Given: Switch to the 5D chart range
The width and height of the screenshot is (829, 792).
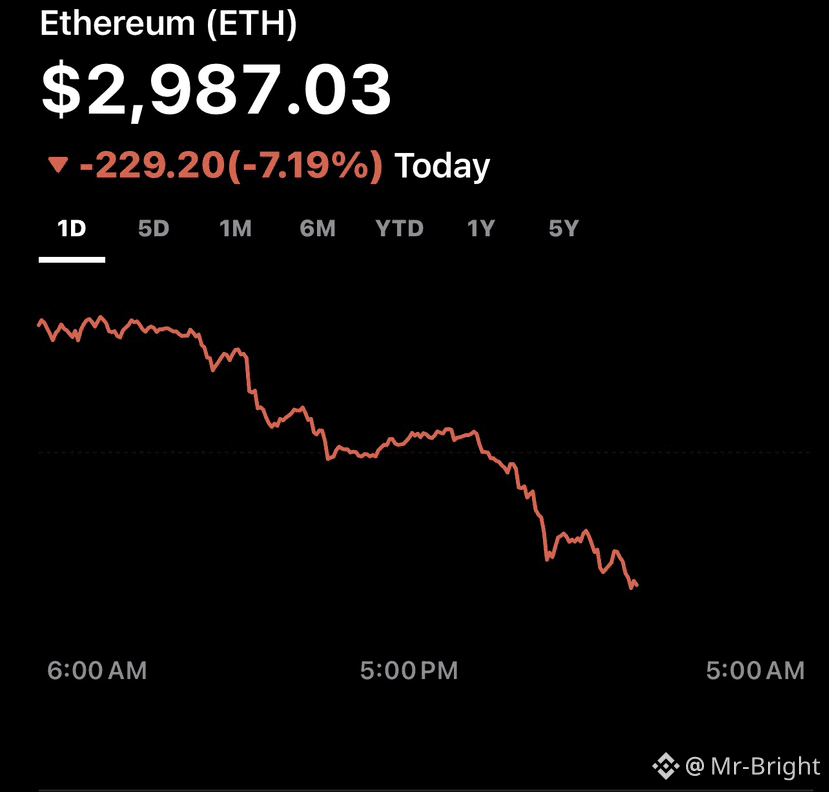Looking at the screenshot, I should click(x=154, y=229).
